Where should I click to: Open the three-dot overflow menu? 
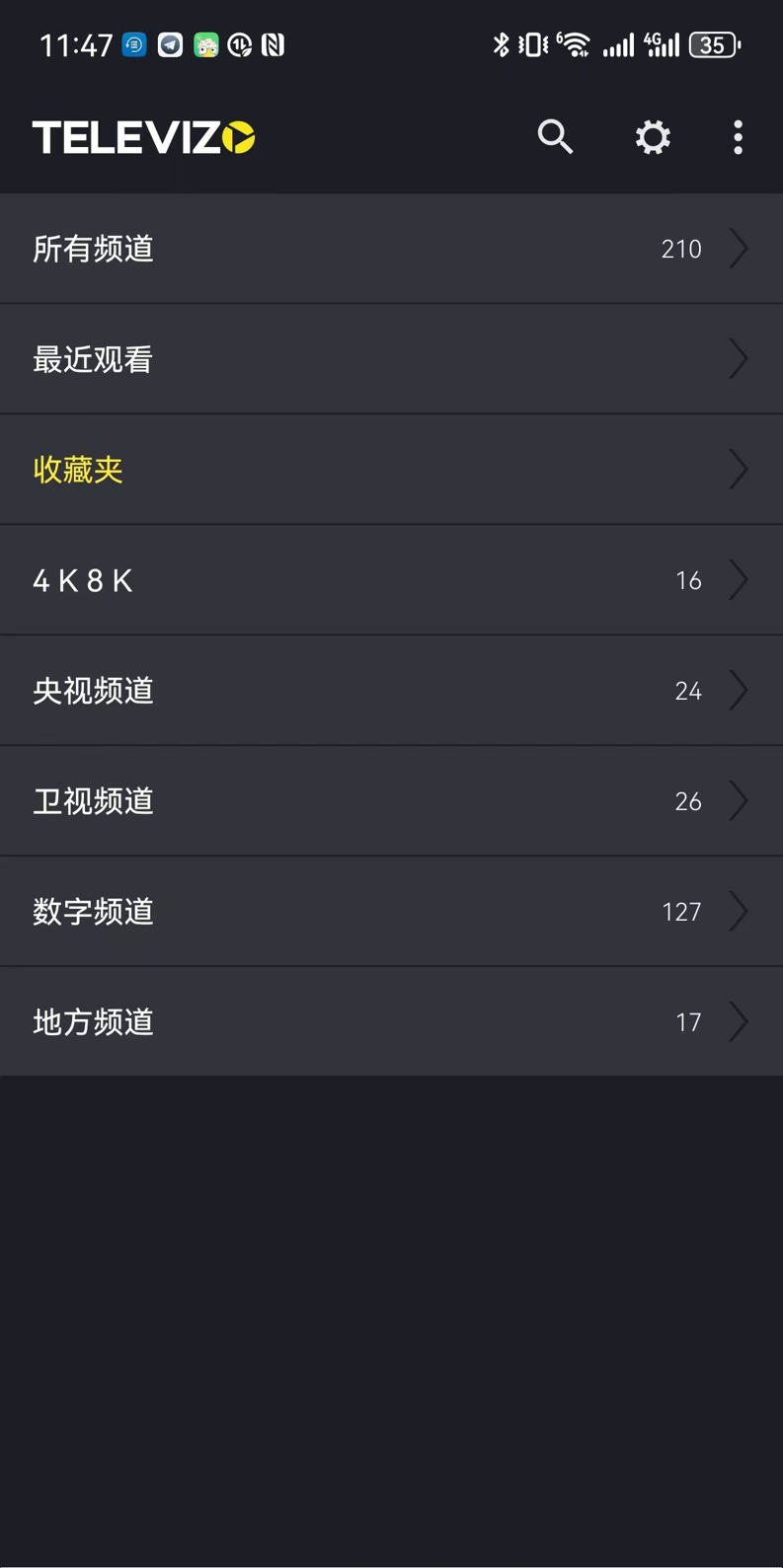(x=738, y=137)
